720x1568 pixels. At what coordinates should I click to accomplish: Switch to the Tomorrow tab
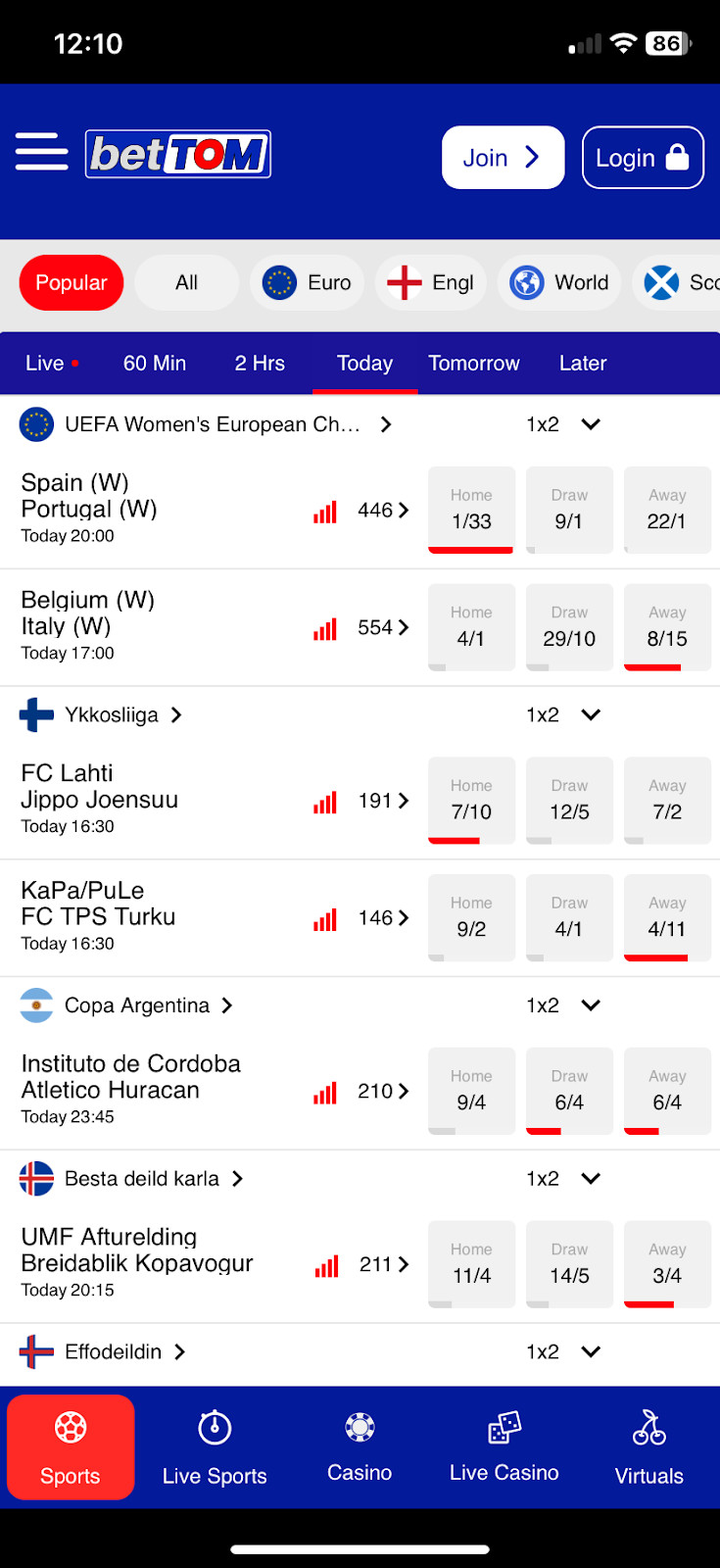pyautogui.click(x=474, y=364)
